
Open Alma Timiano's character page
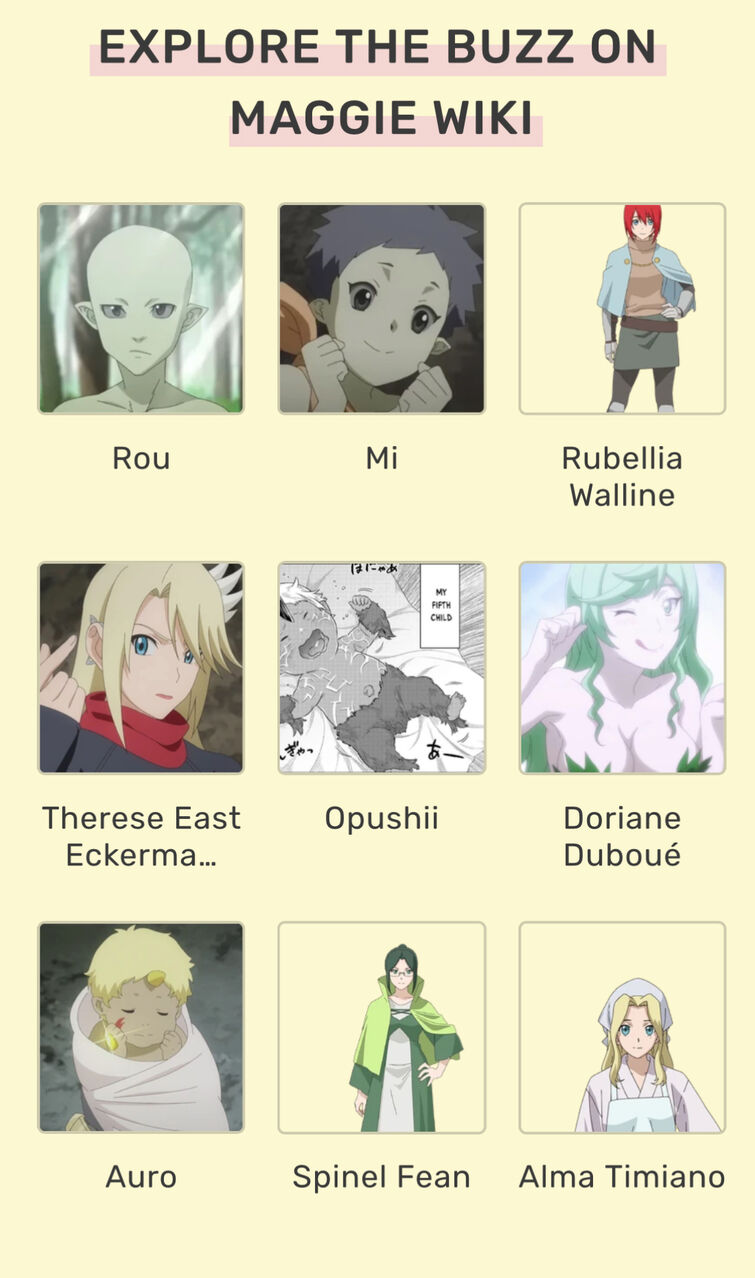(622, 1027)
